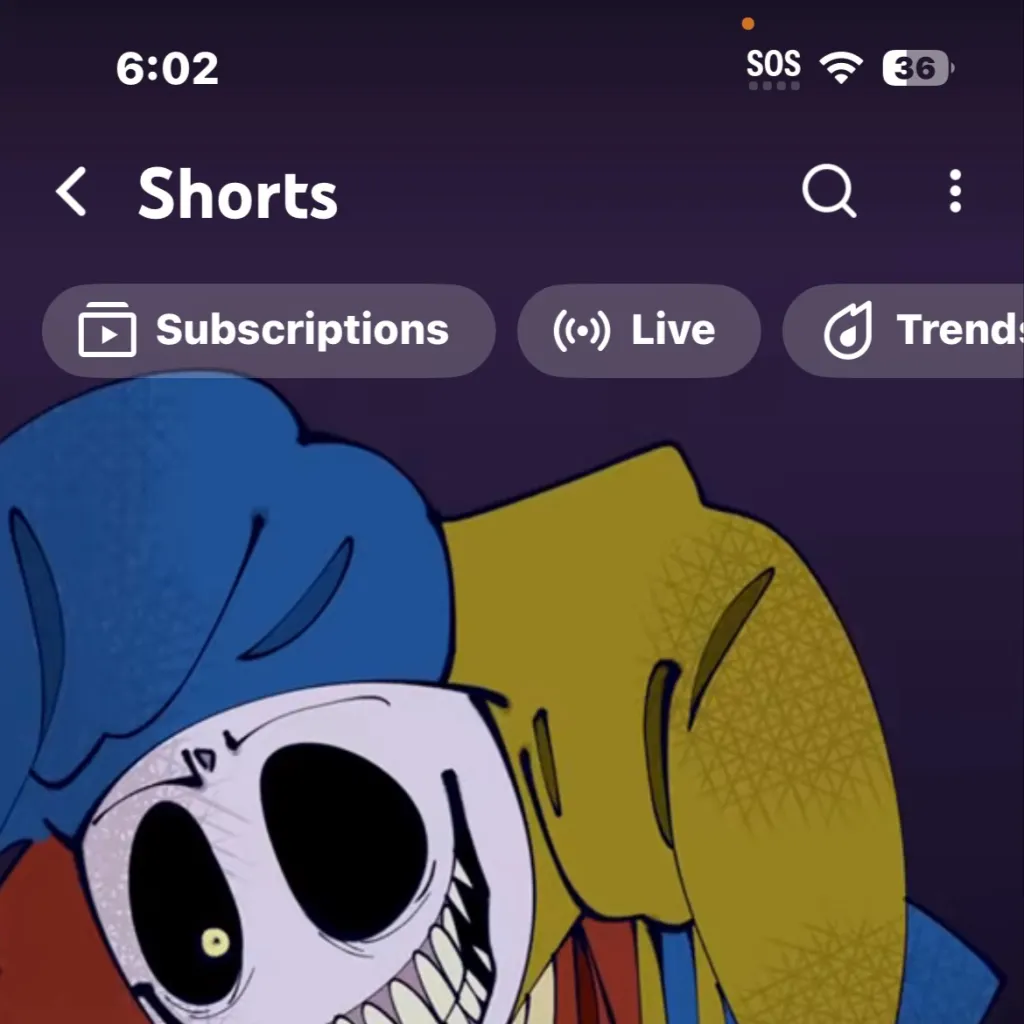The width and height of the screenshot is (1024, 1024).
Task: Go back from the Shorts screen
Action: tap(72, 192)
